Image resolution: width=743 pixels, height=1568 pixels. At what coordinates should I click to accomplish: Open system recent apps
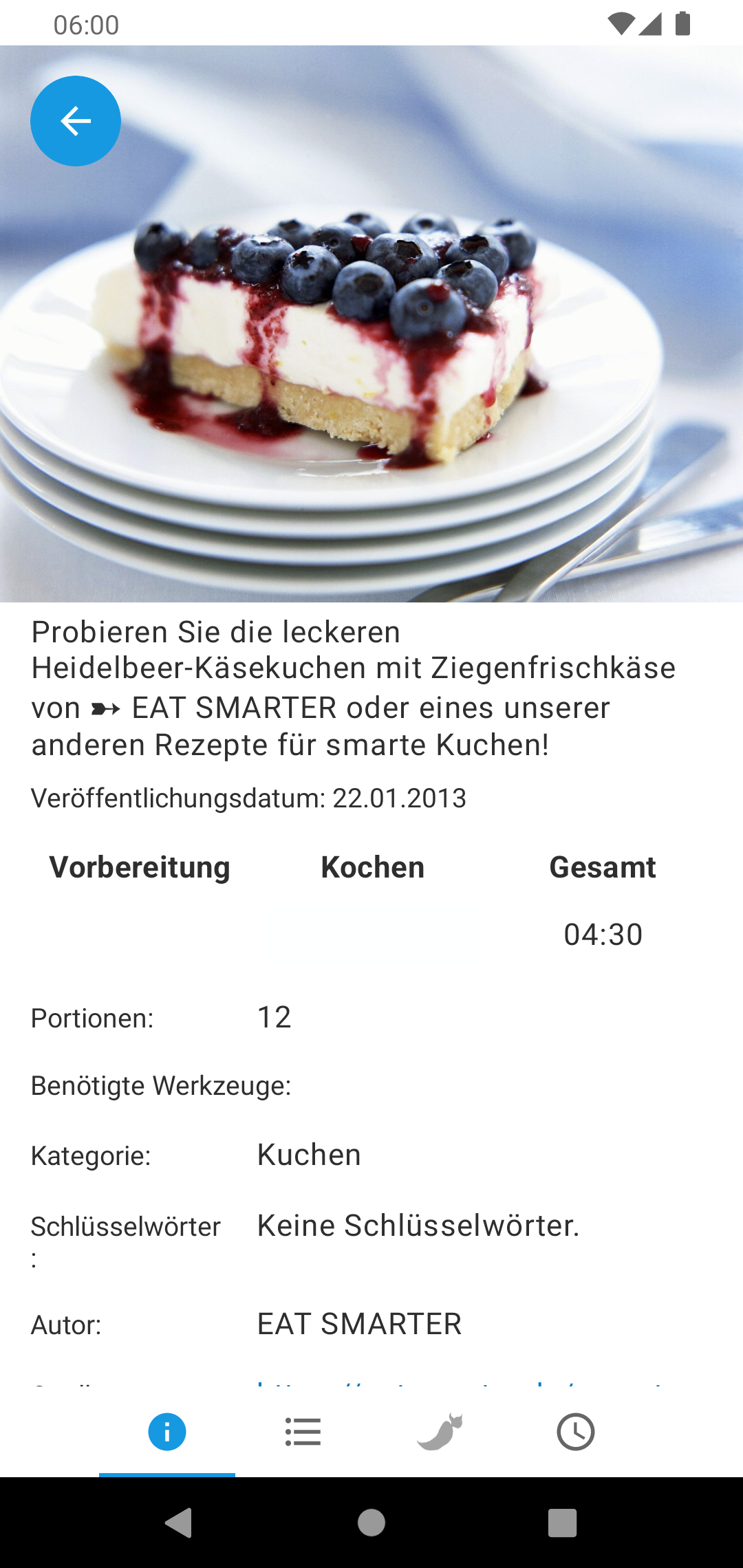(562, 1523)
